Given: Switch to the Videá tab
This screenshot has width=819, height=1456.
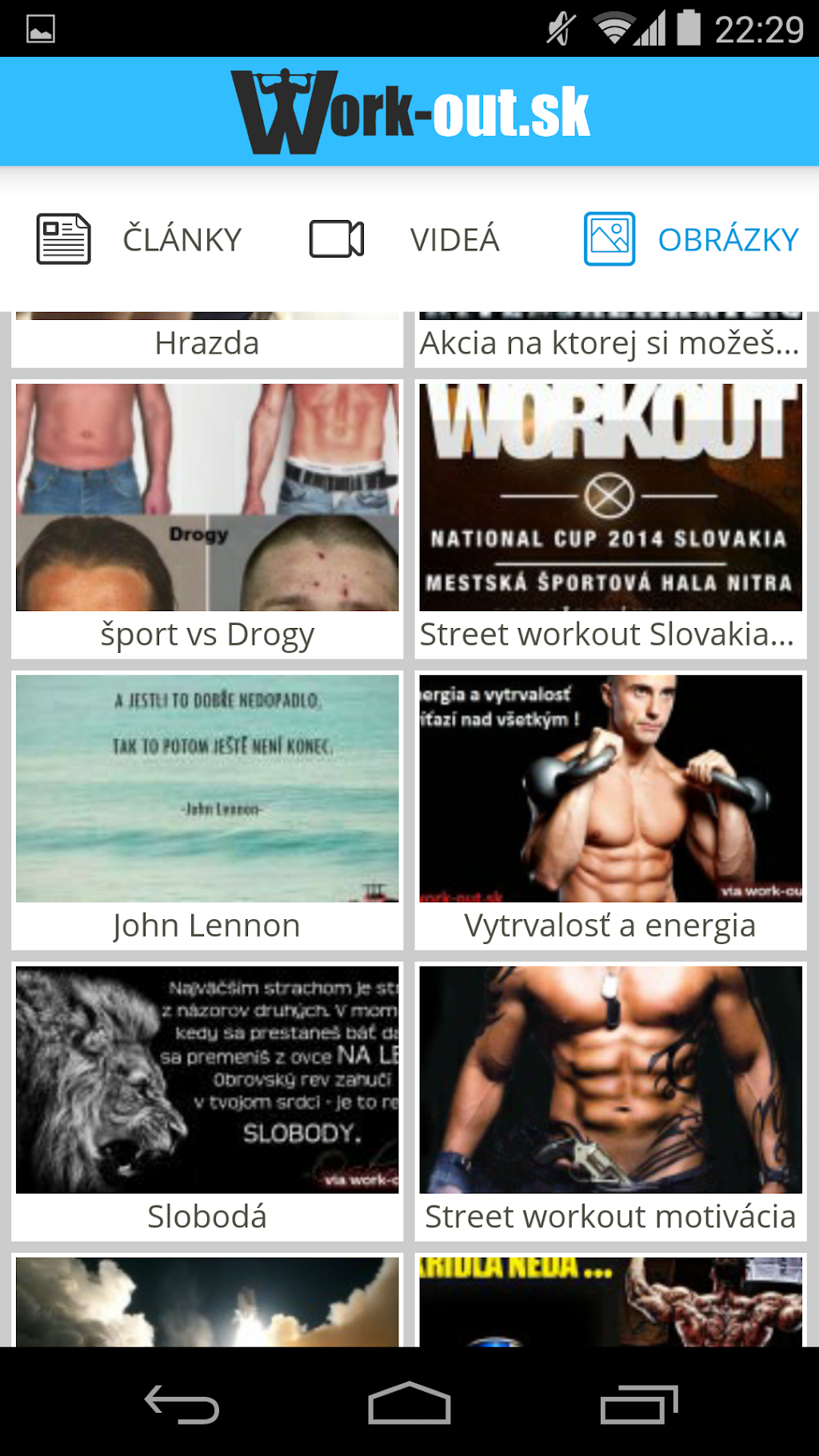Looking at the screenshot, I should (x=406, y=239).
